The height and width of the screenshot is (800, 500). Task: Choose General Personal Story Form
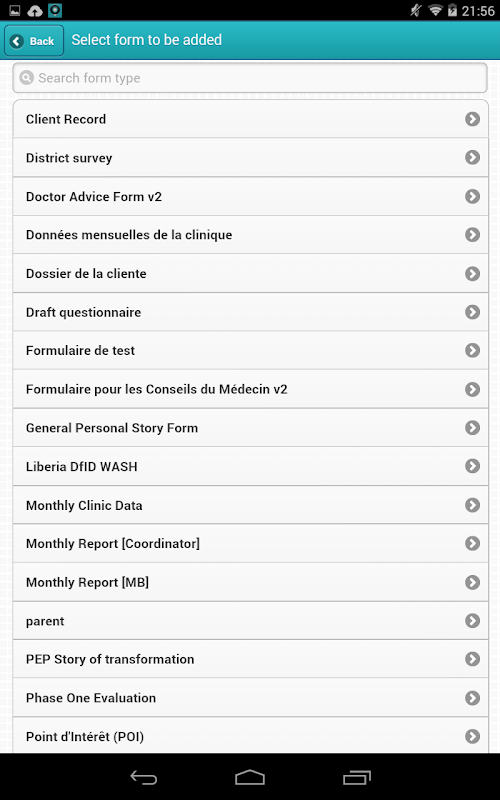(251, 428)
